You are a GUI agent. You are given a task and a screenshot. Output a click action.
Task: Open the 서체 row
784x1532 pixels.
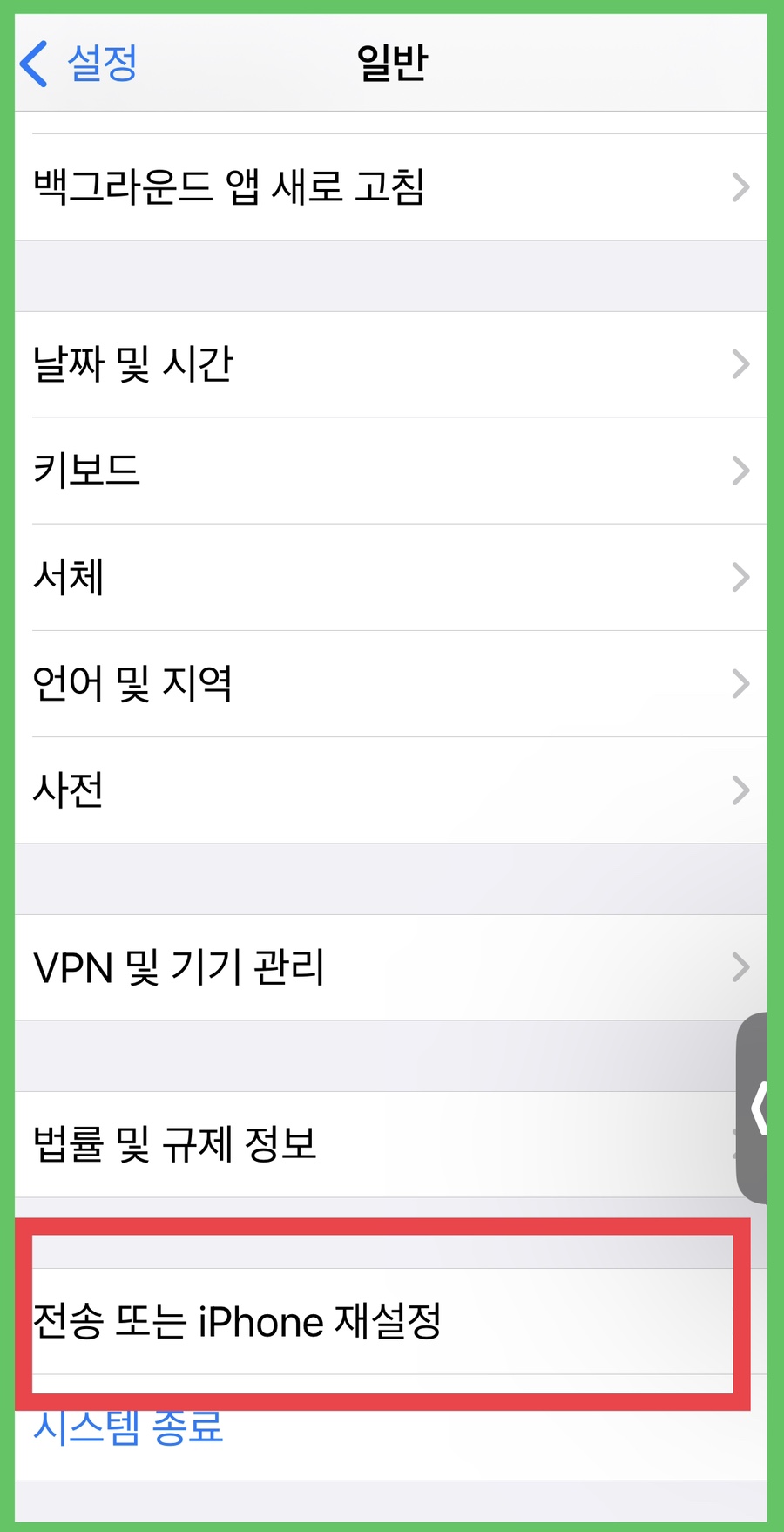tap(390, 577)
